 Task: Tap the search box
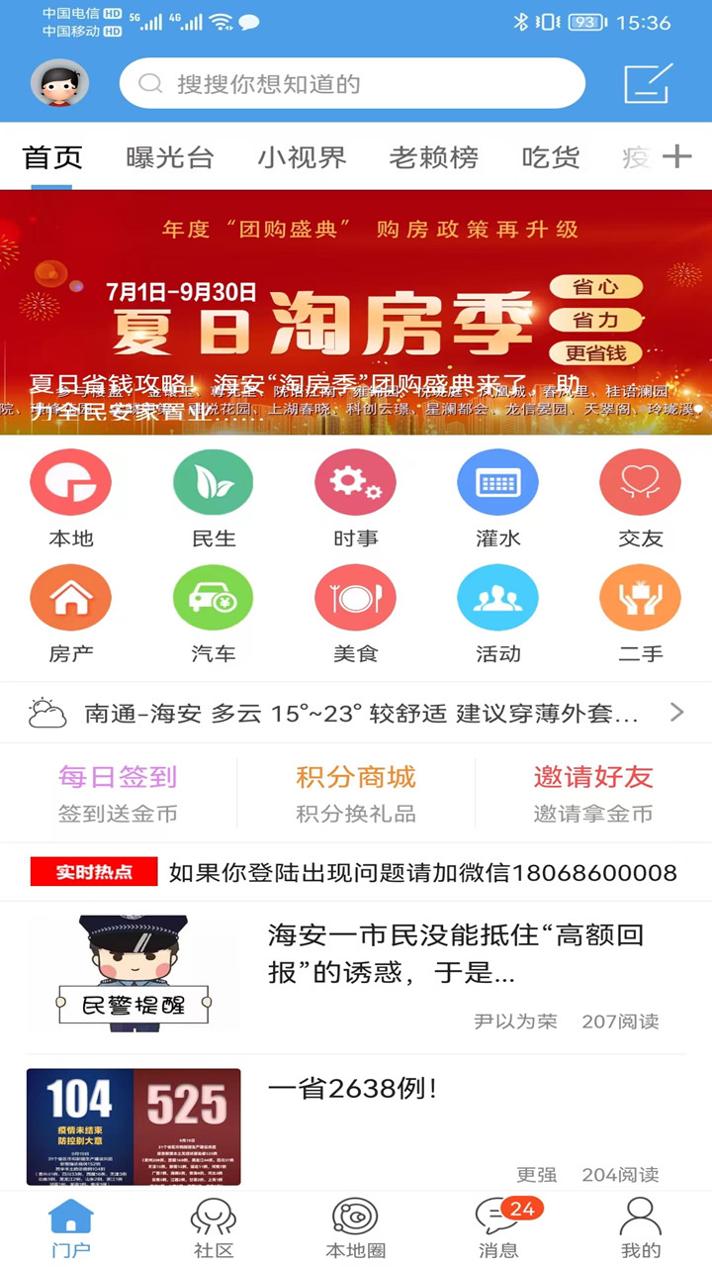pyautogui.click(x=352, y=83)
